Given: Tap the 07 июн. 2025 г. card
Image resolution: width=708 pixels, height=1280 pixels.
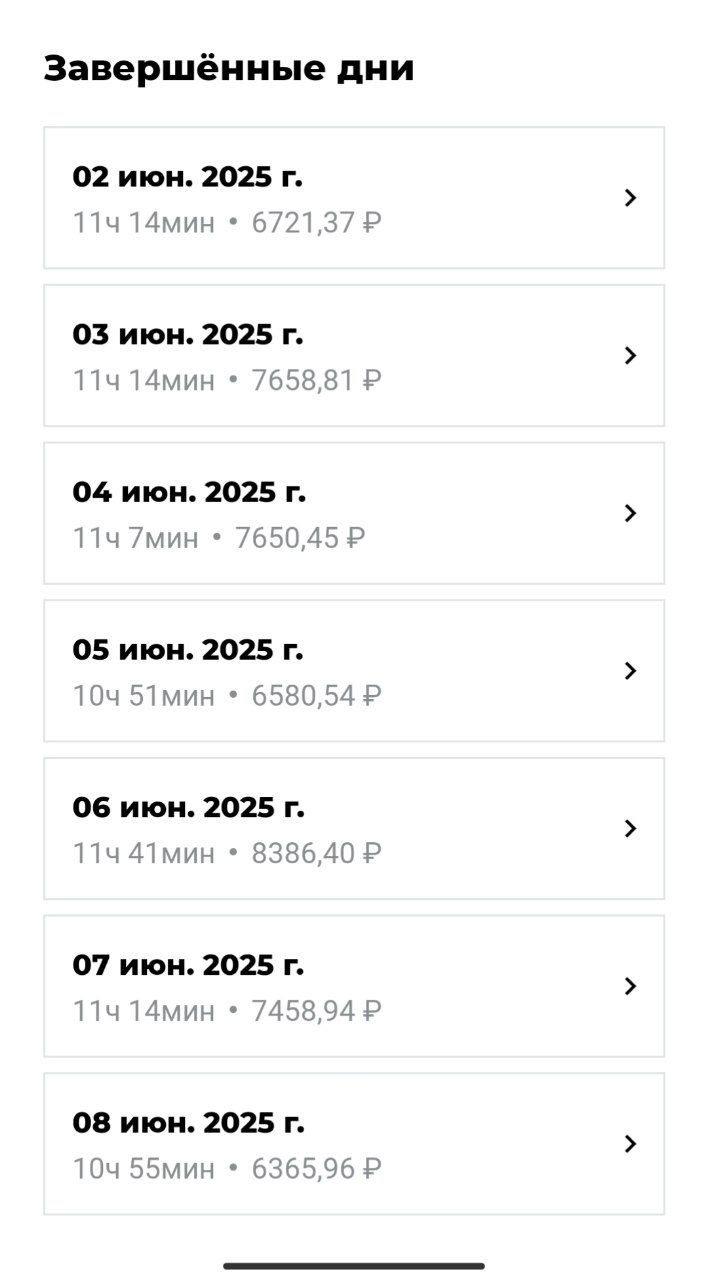Looking at the screenshot, I should pos(353,986).
